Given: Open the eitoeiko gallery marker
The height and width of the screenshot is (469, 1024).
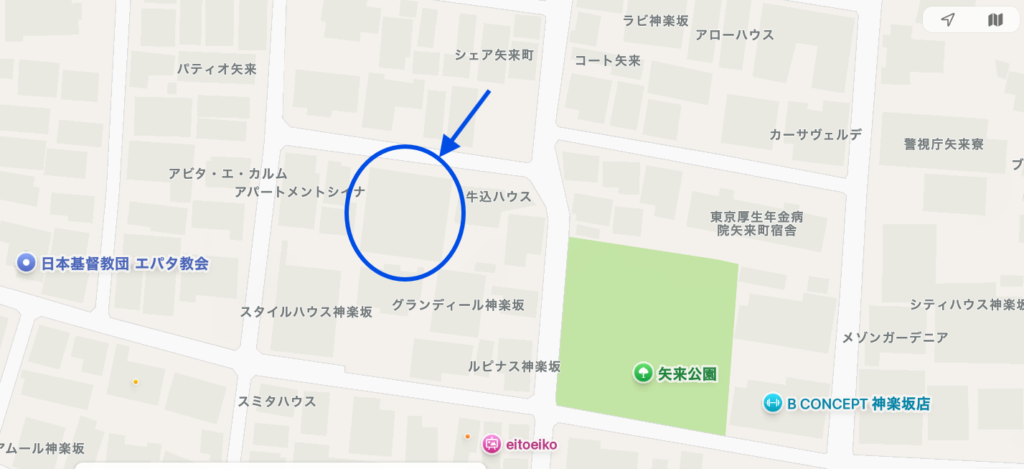Looking at the screenshot, I should click(492, 444).
